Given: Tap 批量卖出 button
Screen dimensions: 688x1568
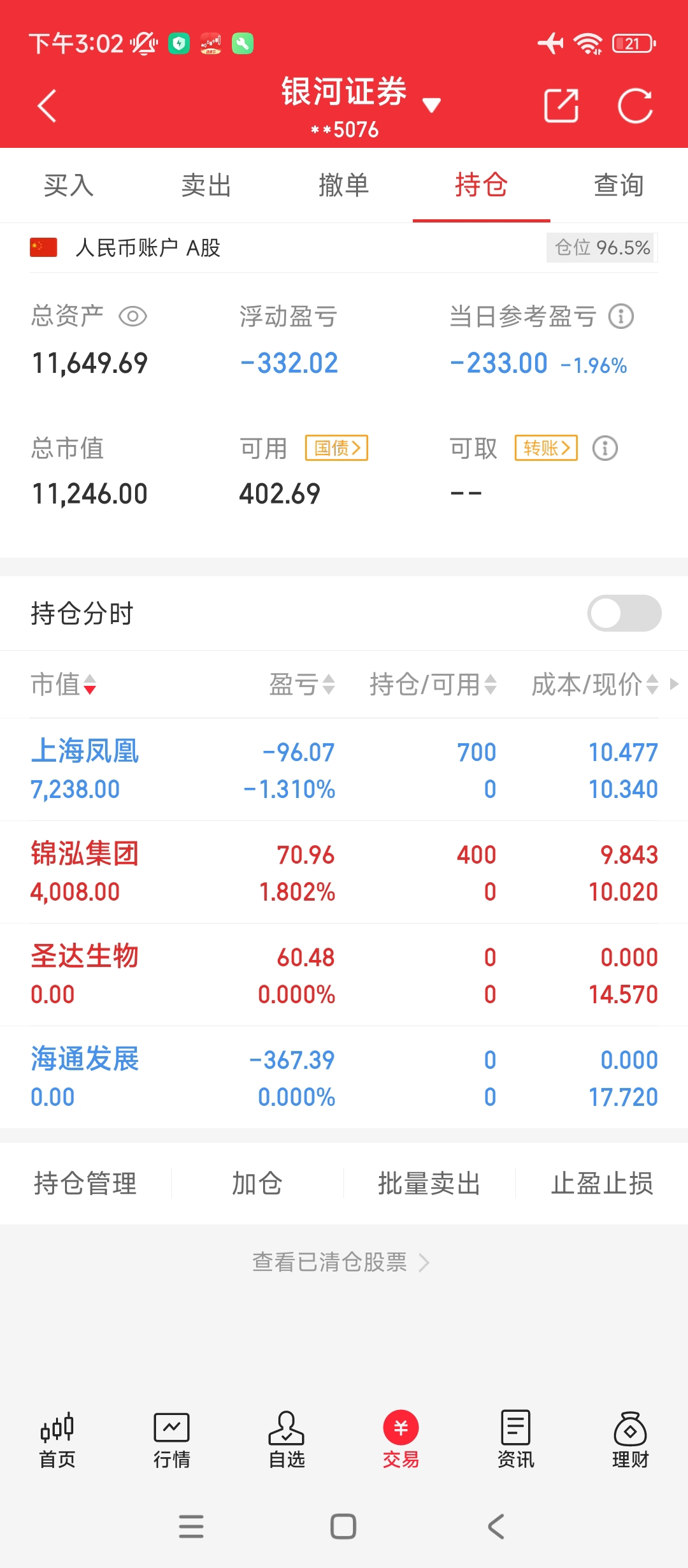Looking at the screenshot, I should pos(429,1183).
